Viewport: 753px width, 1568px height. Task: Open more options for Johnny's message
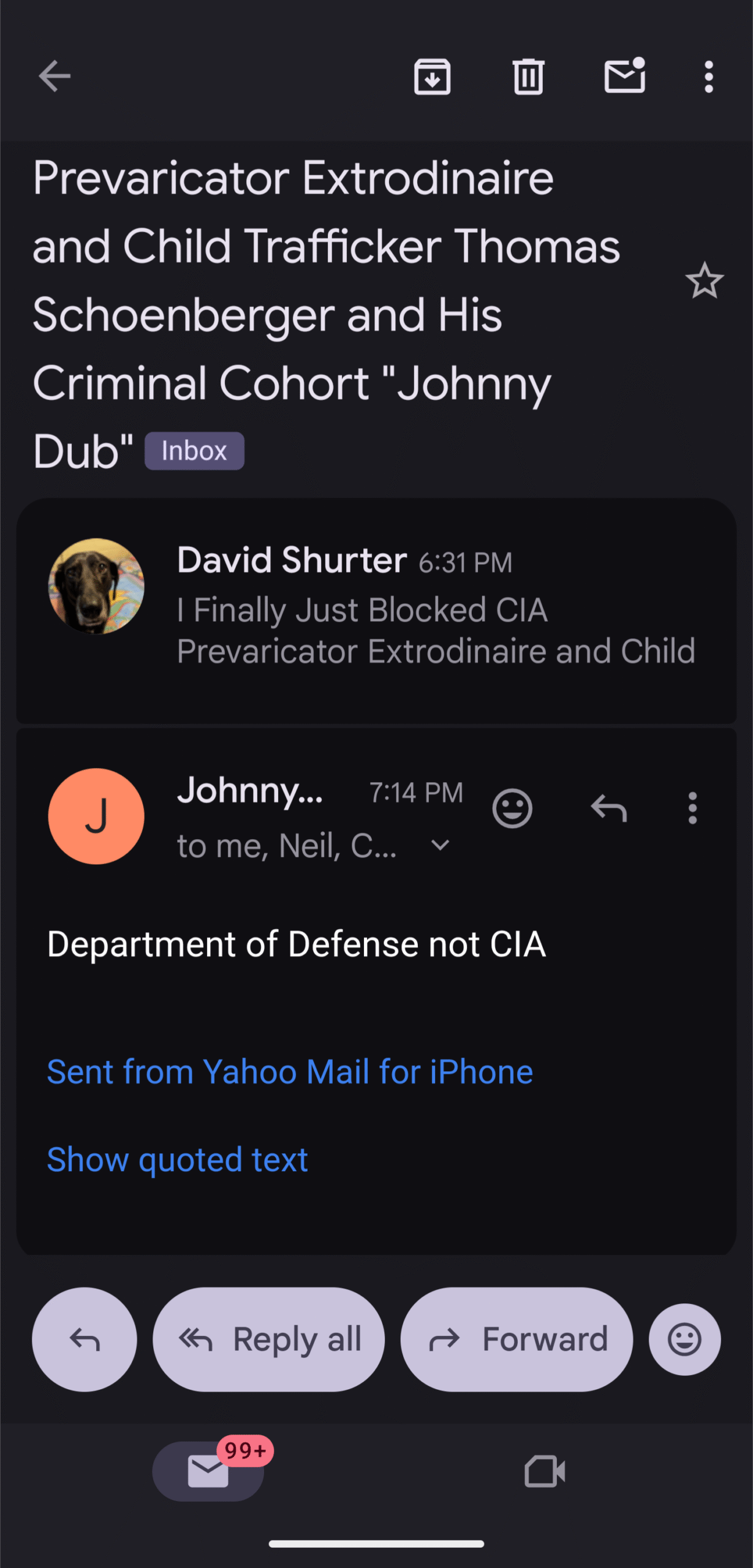tap(692, 809)
